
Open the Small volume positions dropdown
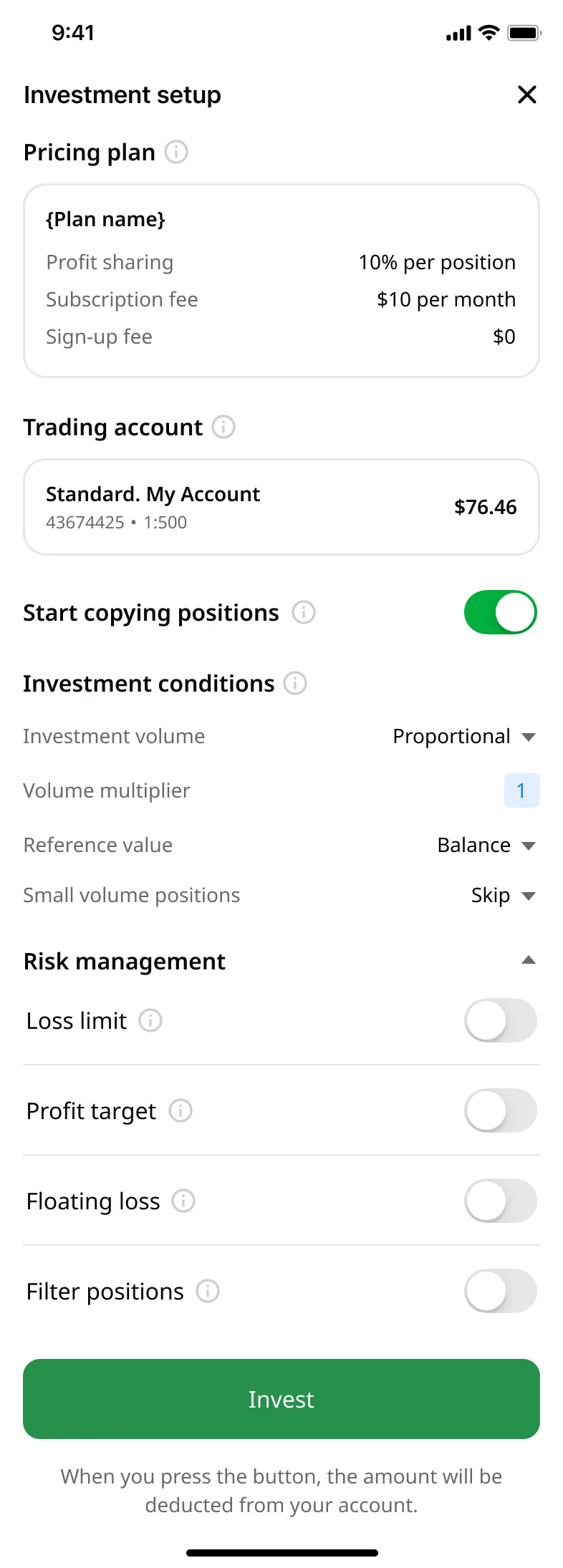pyautogui.click(x=504, y=895)
